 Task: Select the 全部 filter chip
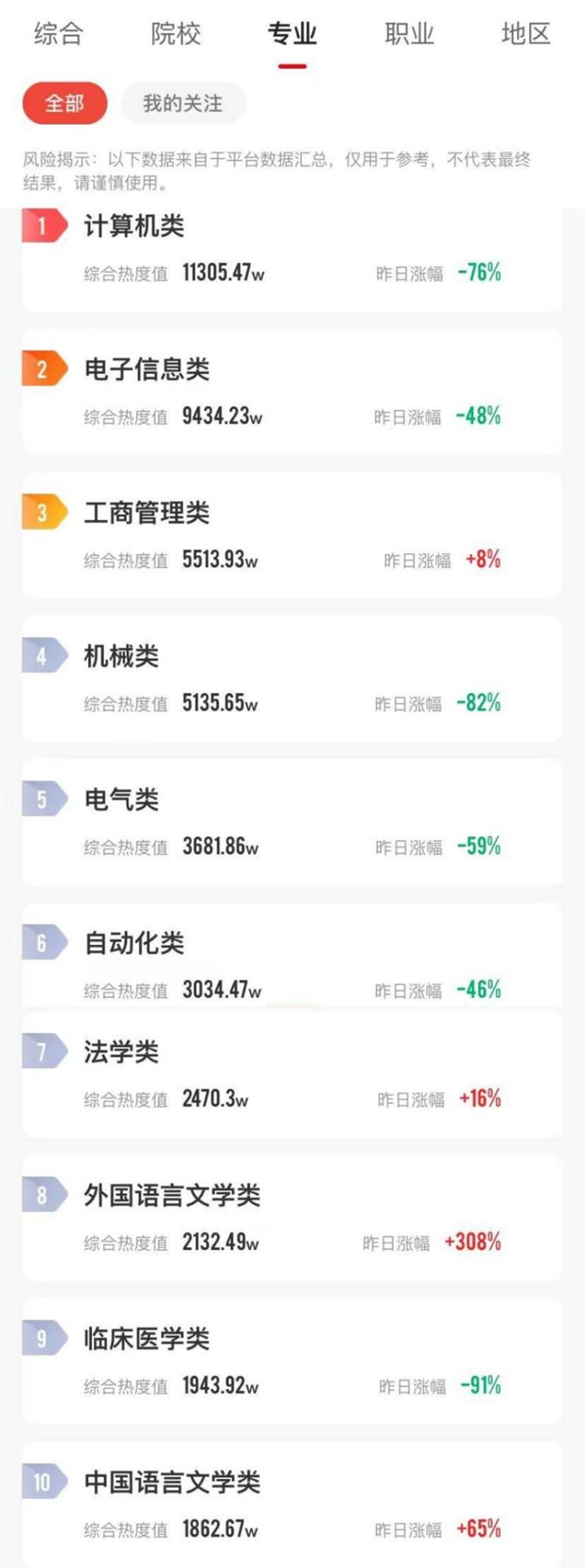pyautogui.click(x=64, y=104)
